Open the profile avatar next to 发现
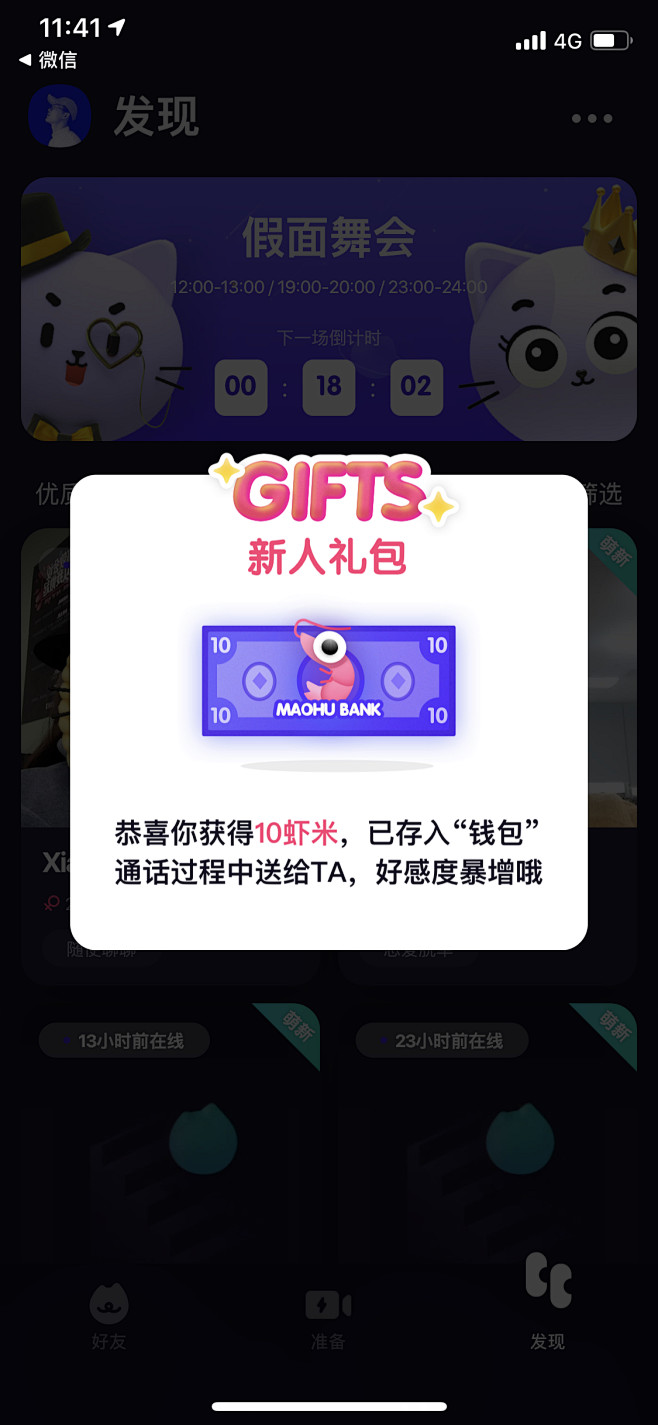This screenshot has height=1425, width=658. 59,117
